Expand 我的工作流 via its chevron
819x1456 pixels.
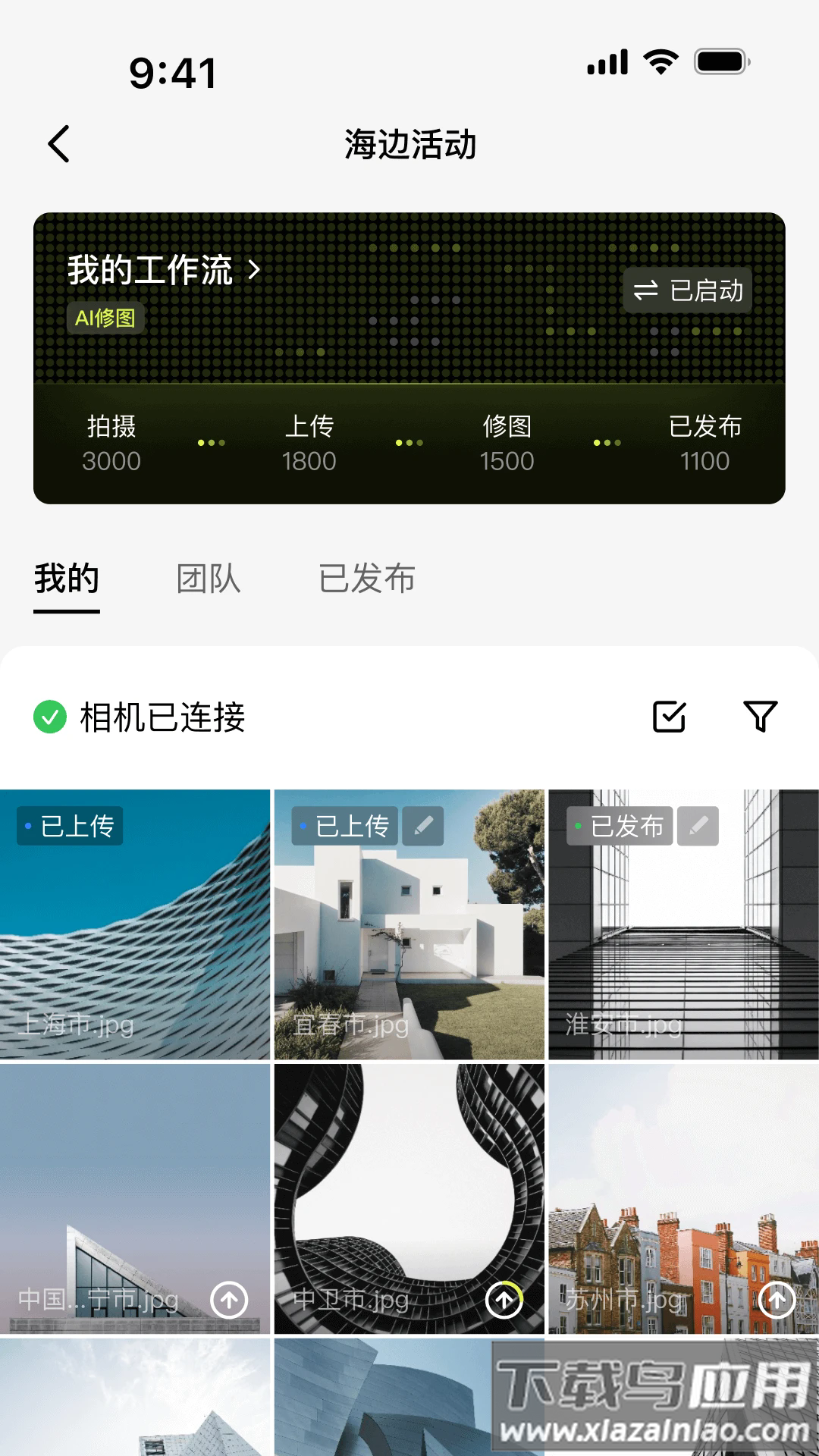(x=255, y=268)
